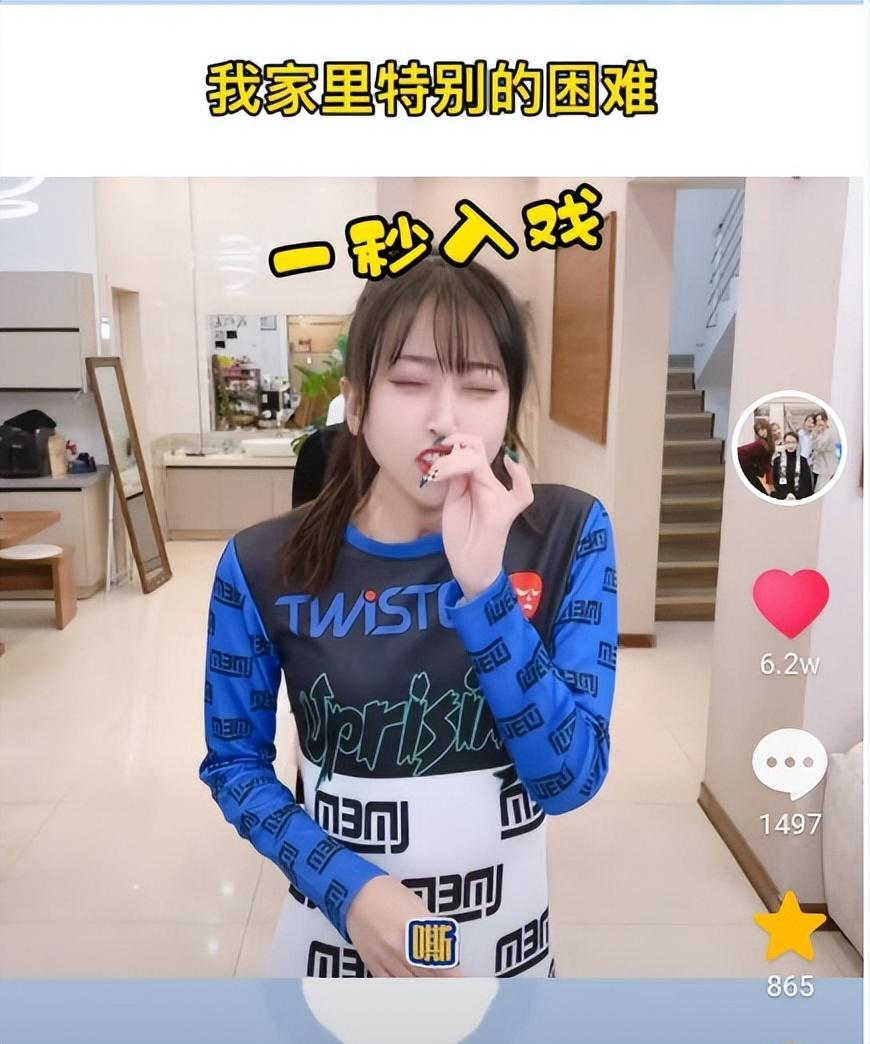This screenshot has width=870, height=1044.
Task: Open the comments with 1497 replies
Action: pyautogui.click(x=790, y=764)
